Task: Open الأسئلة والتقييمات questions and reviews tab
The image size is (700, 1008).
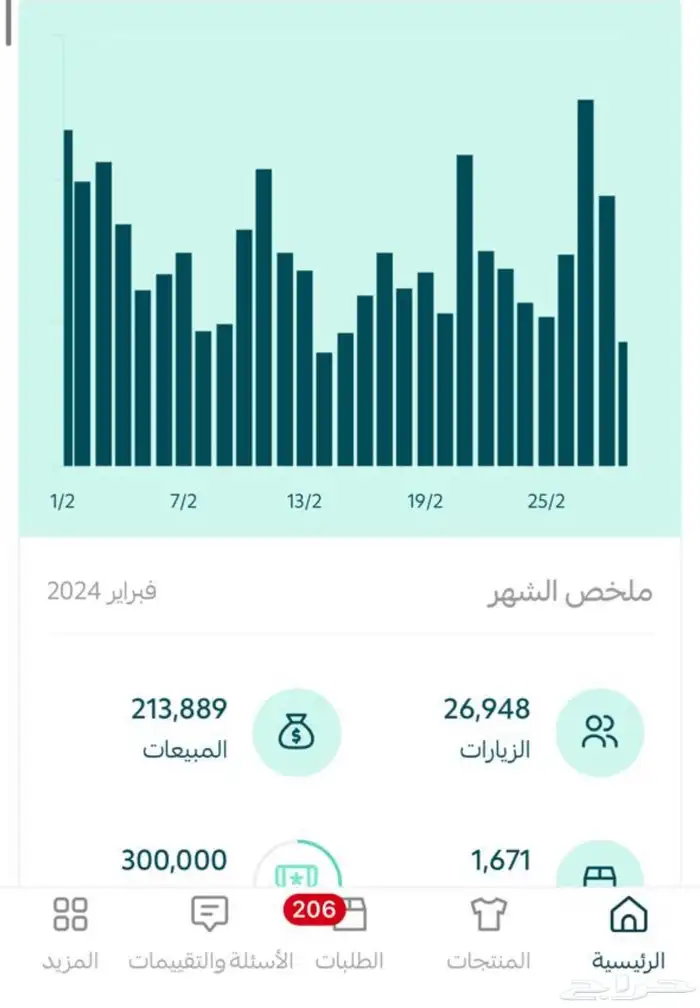Action: [210, 935]
